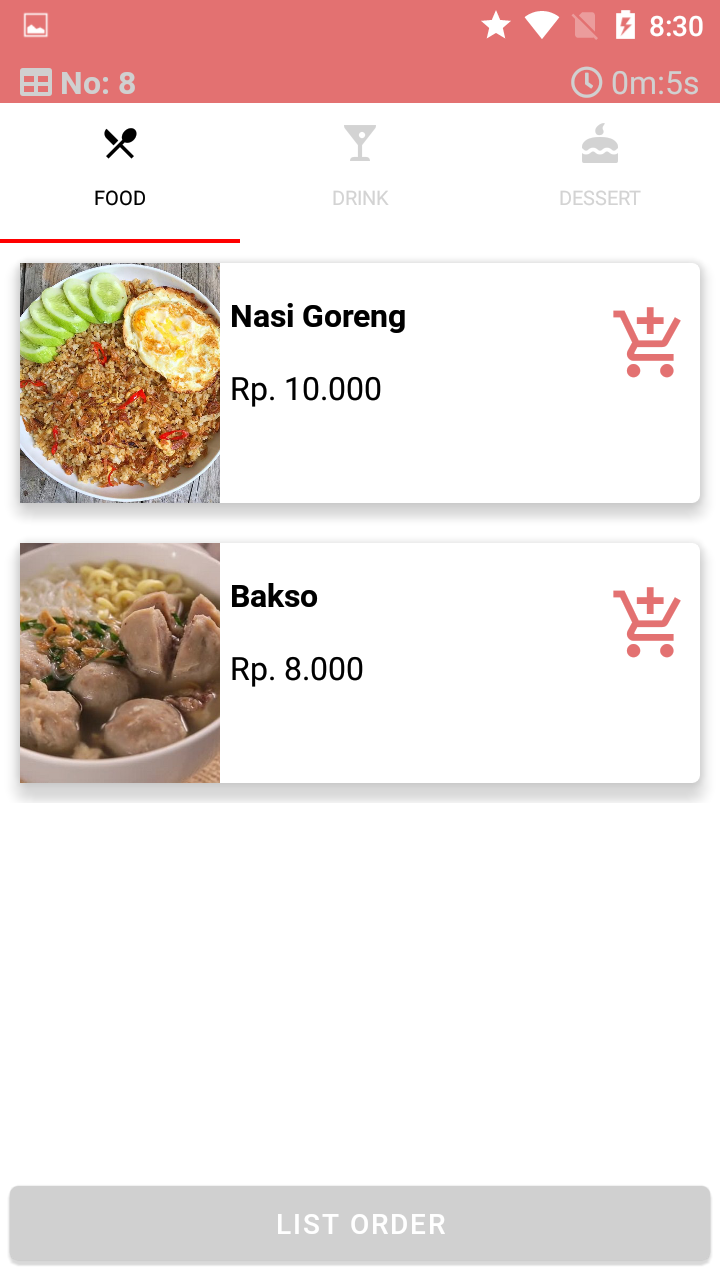The image size is (720, 1280).
Task: Tap the clock icon next to the timer
Action: pos(586,83)
